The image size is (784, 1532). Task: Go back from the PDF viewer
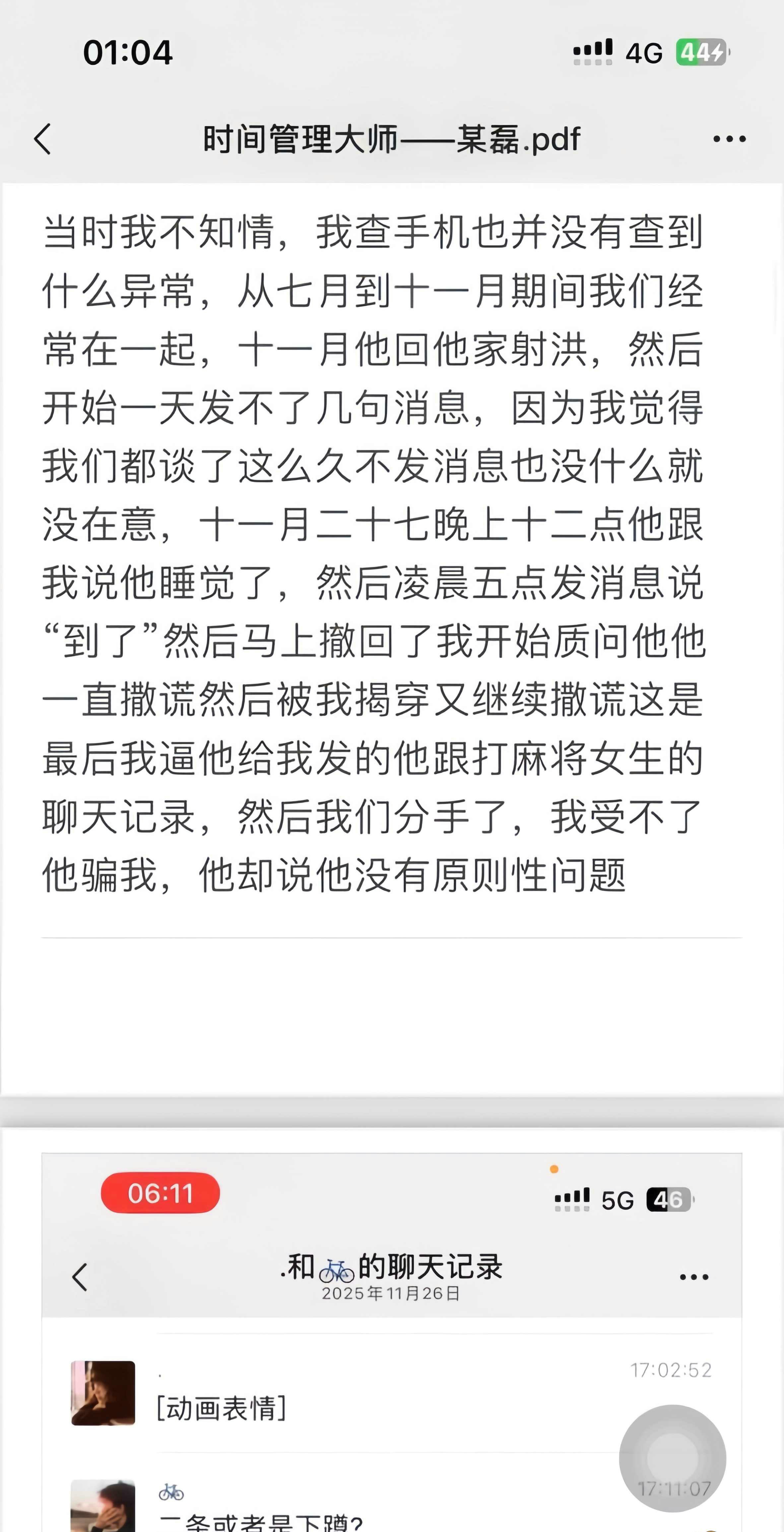tap(43, 139)
